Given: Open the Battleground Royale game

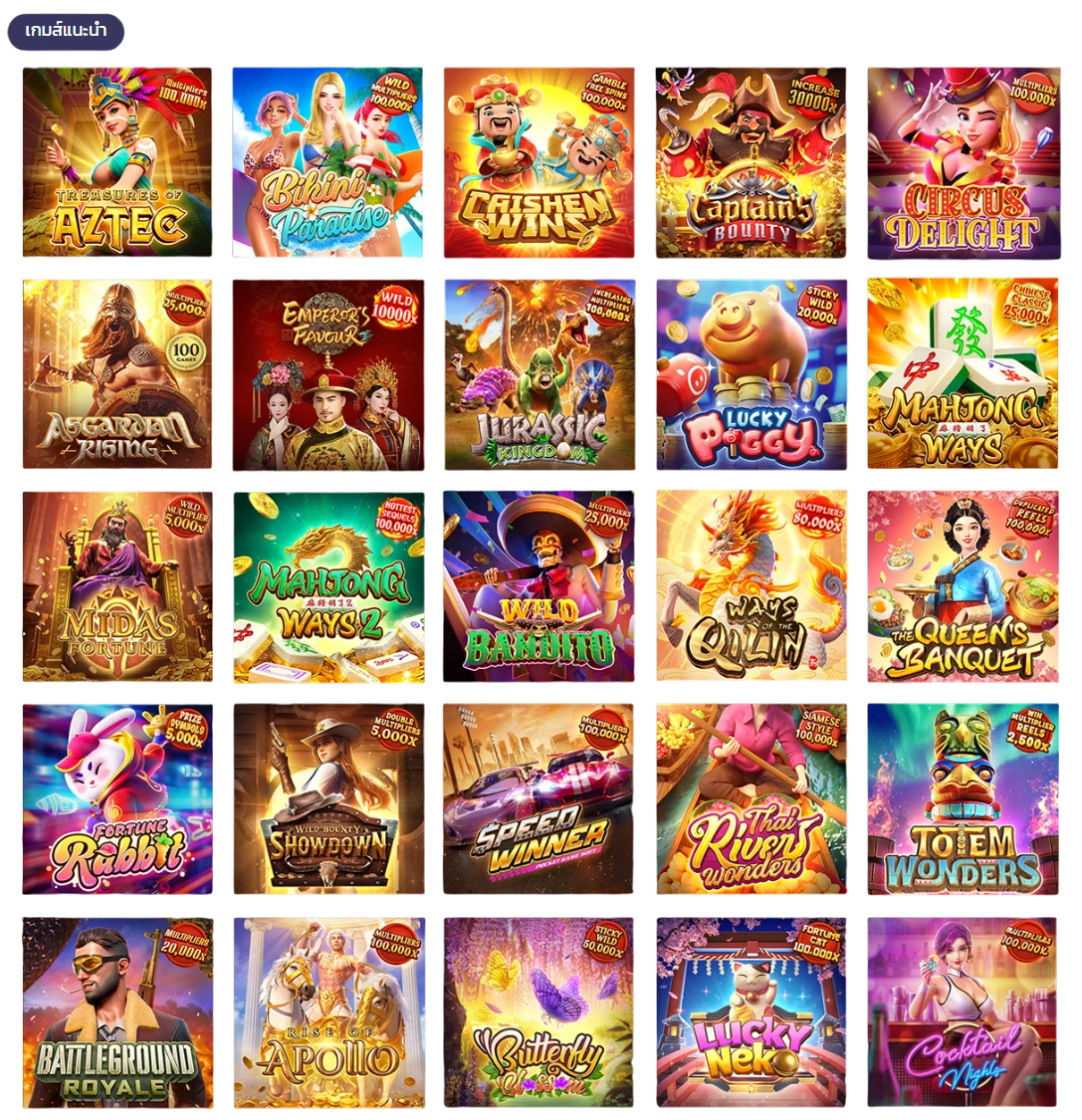Looking at the screenshot, I should coord(115,1013).
